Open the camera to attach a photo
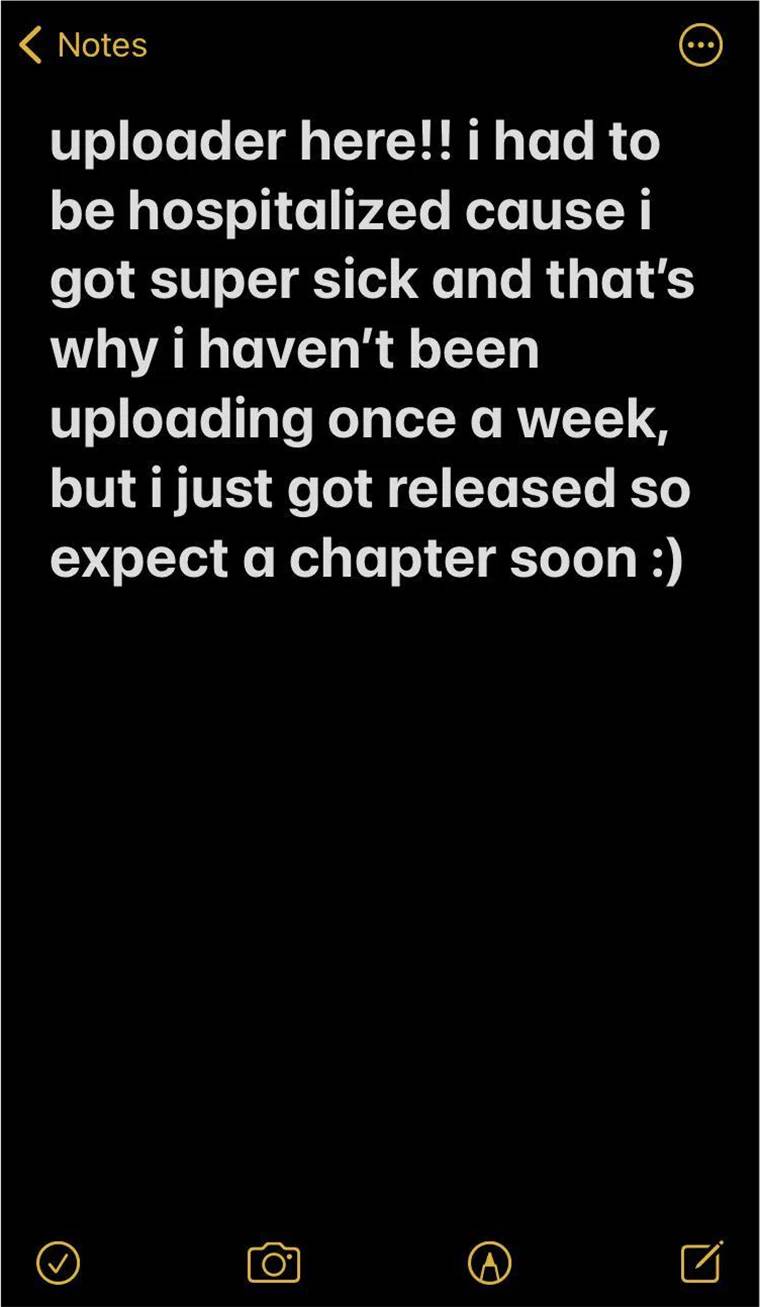 point(273,1262)
